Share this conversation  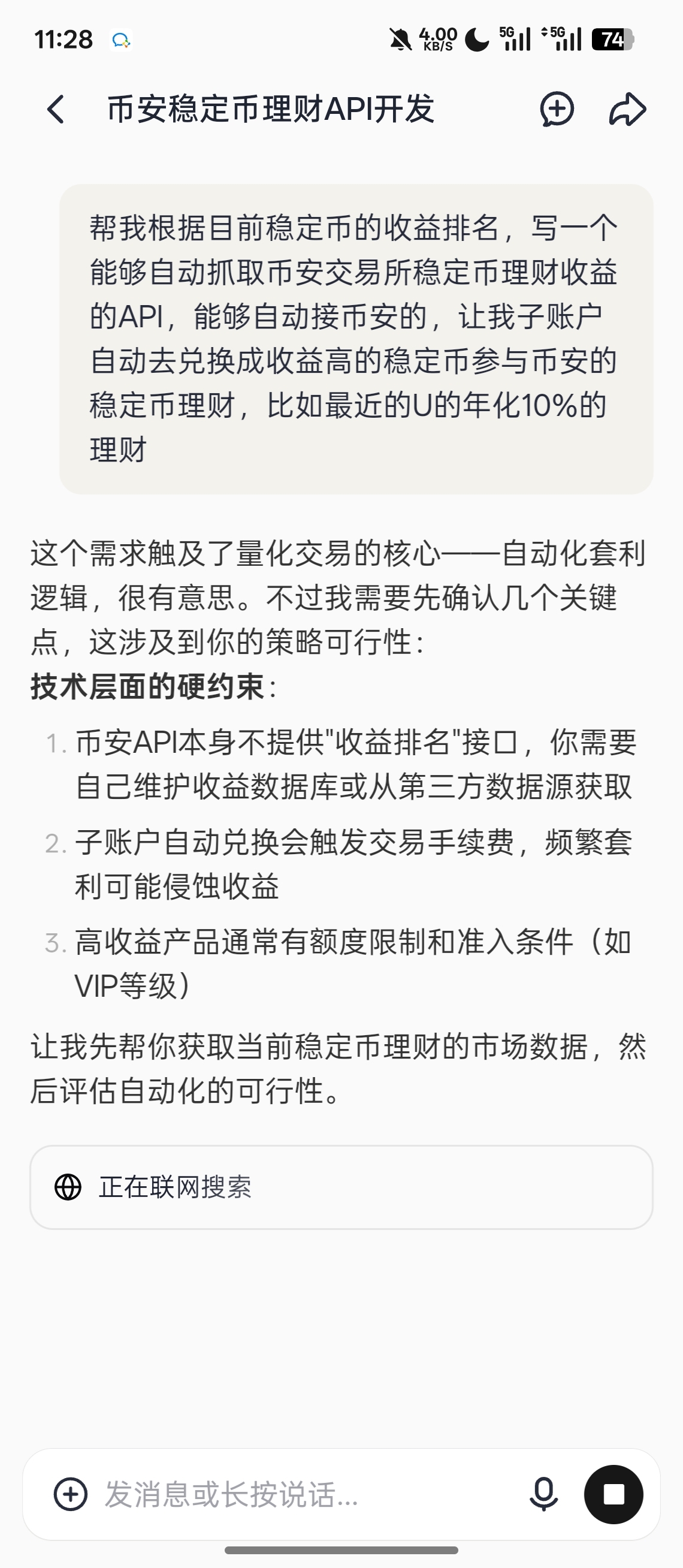[x=627, y=110]
